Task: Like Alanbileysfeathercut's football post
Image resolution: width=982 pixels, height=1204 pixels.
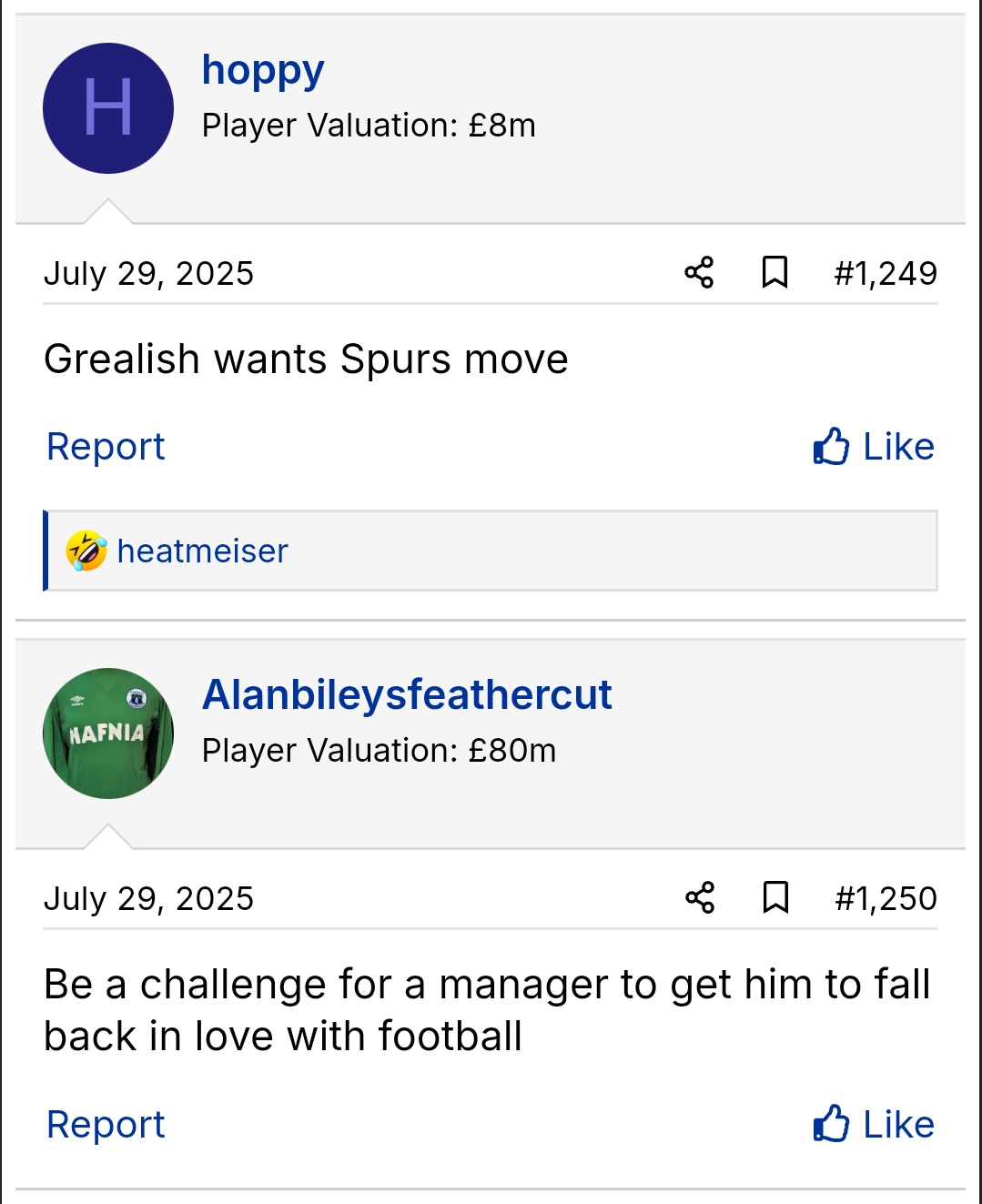Action: pos(874,1125)
